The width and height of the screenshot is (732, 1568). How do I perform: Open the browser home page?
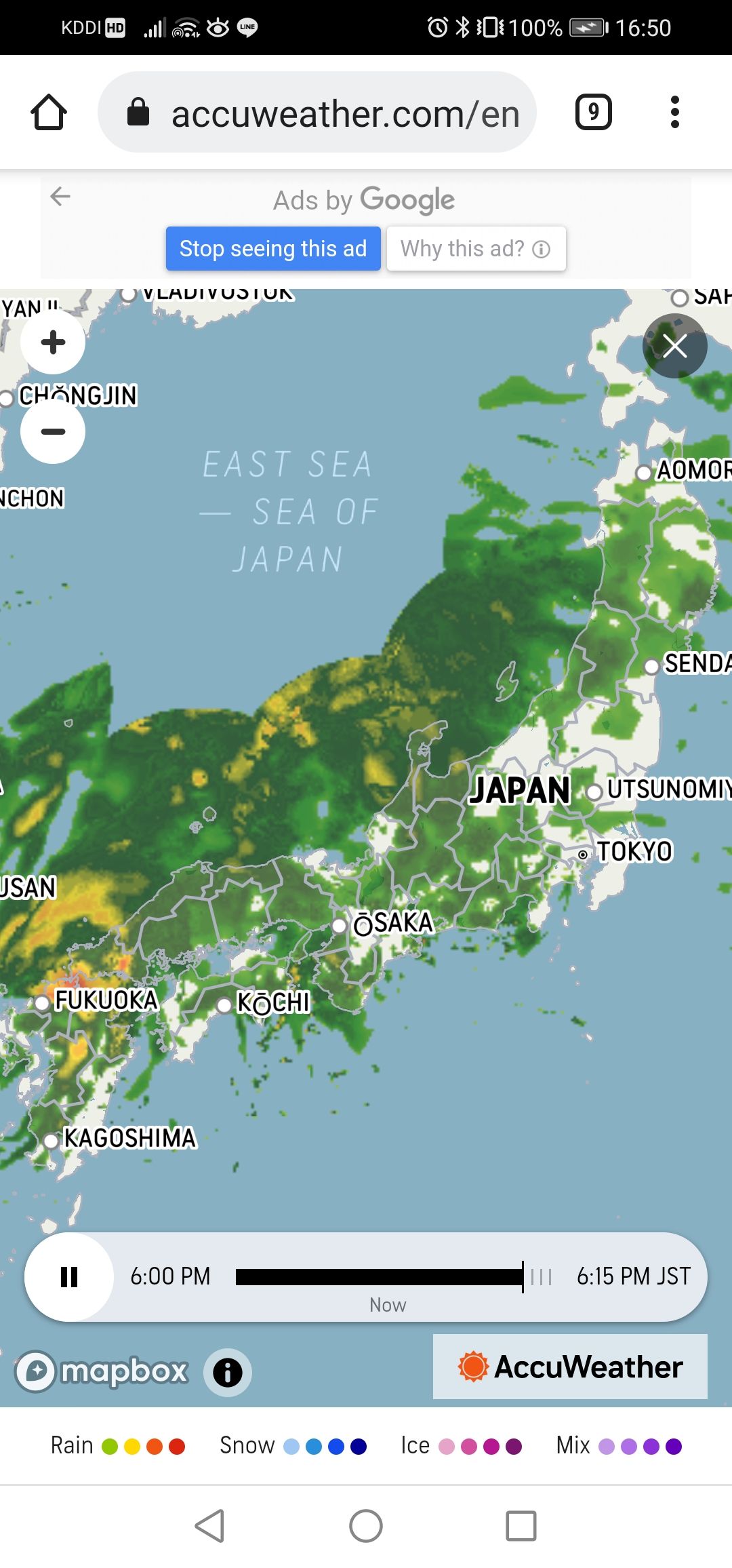(49, 113)
